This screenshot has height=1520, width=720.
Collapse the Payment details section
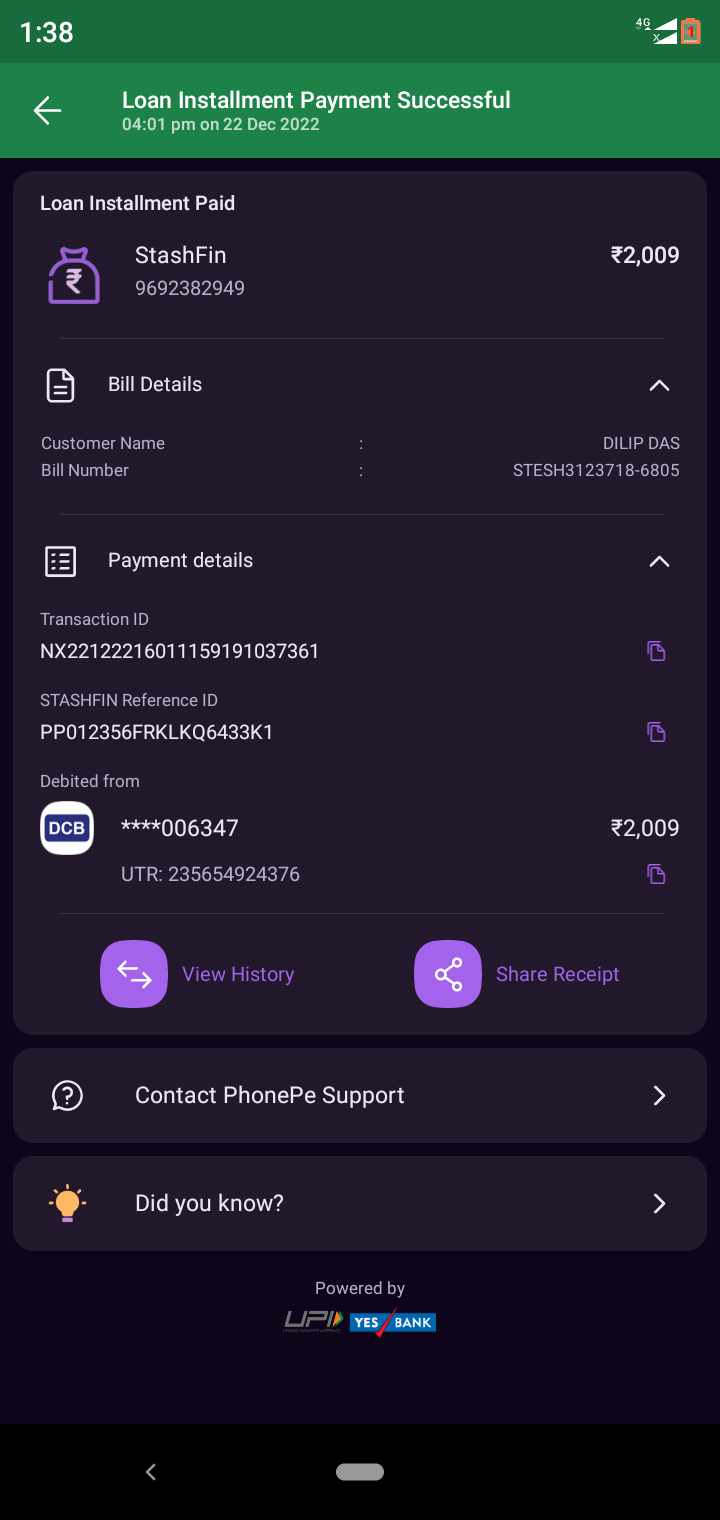659,561
